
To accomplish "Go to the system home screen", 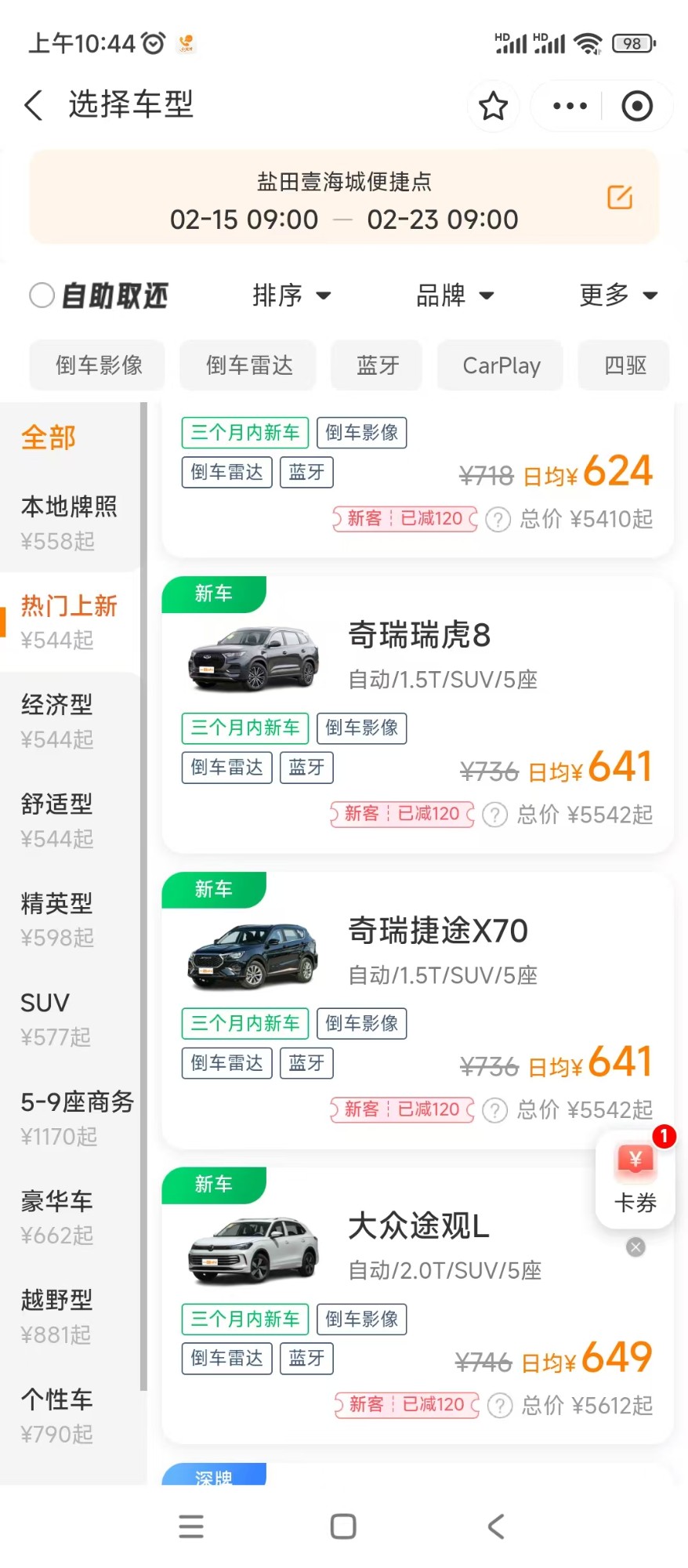I will coord(343,1526).
